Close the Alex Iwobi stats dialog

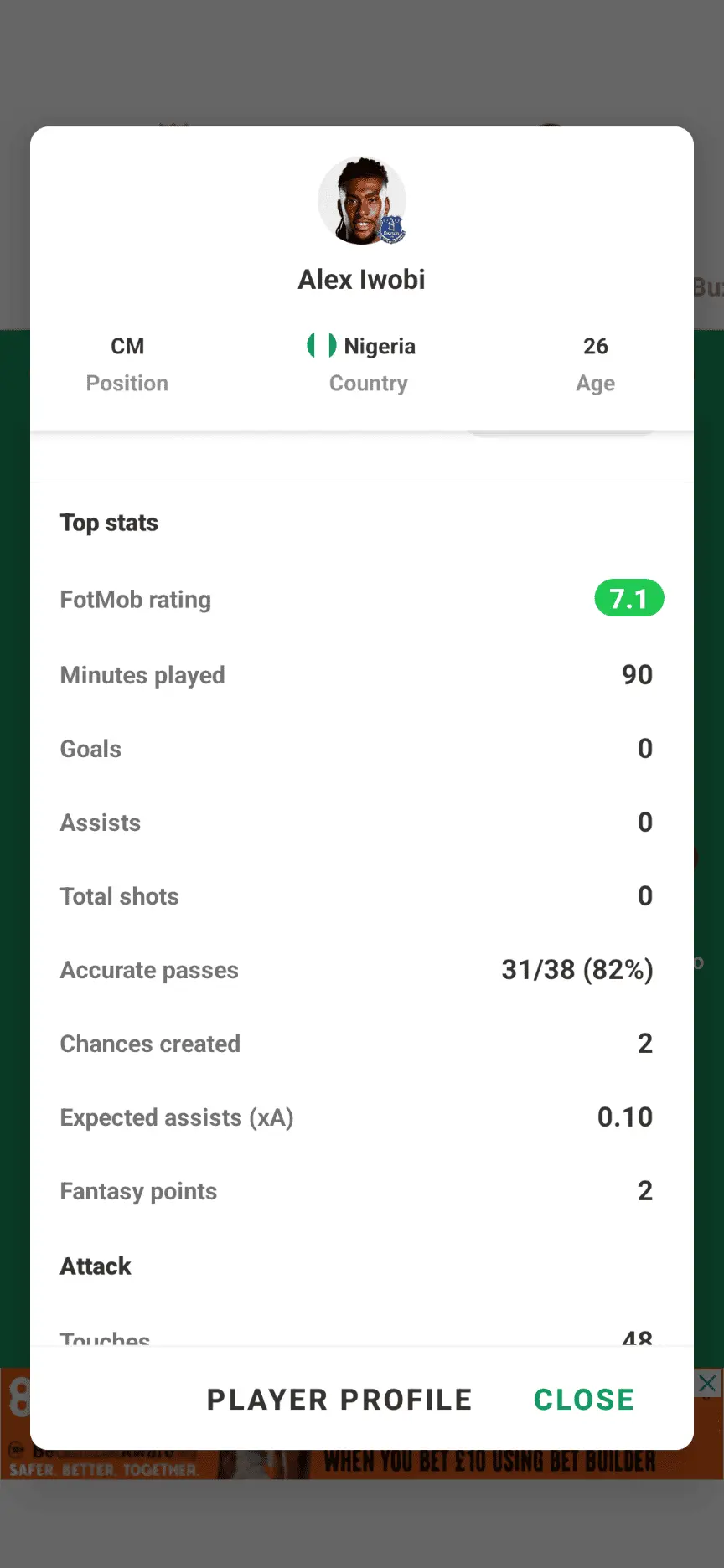[584, 1400]
